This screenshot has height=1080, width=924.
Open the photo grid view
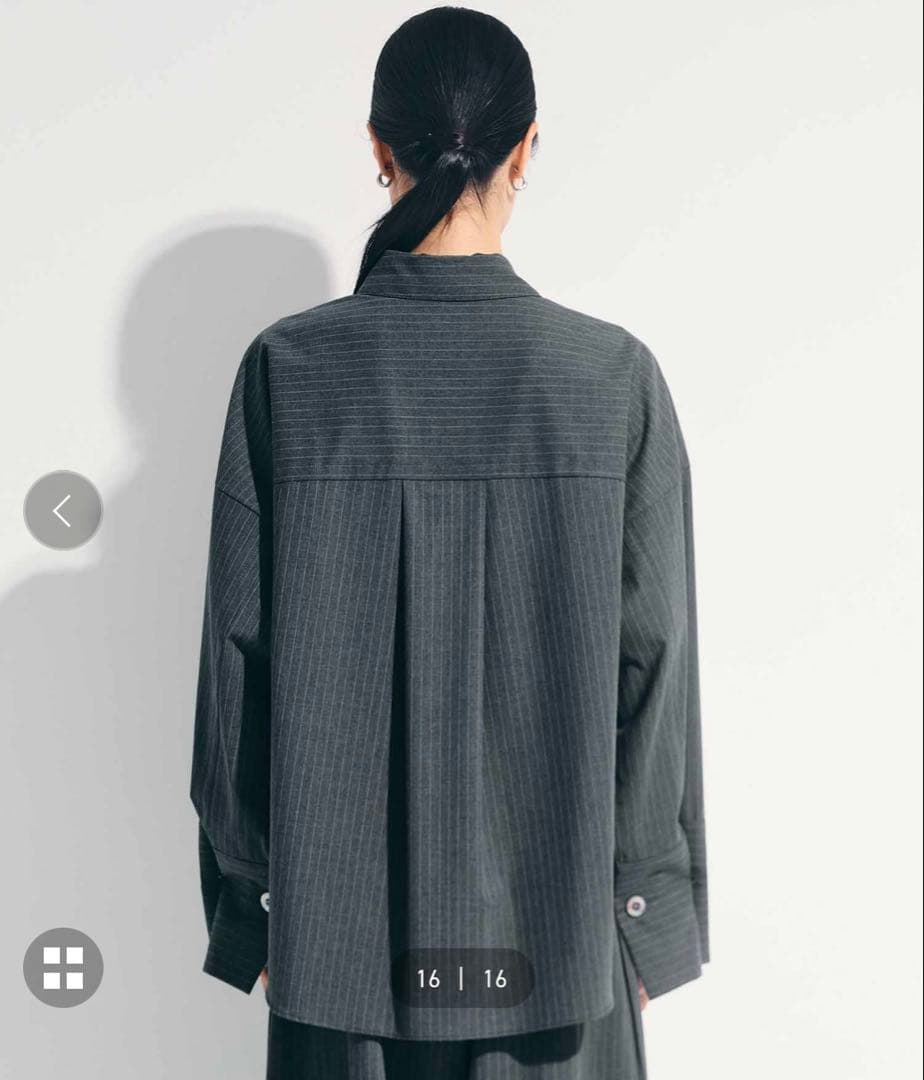click(63, 967)
